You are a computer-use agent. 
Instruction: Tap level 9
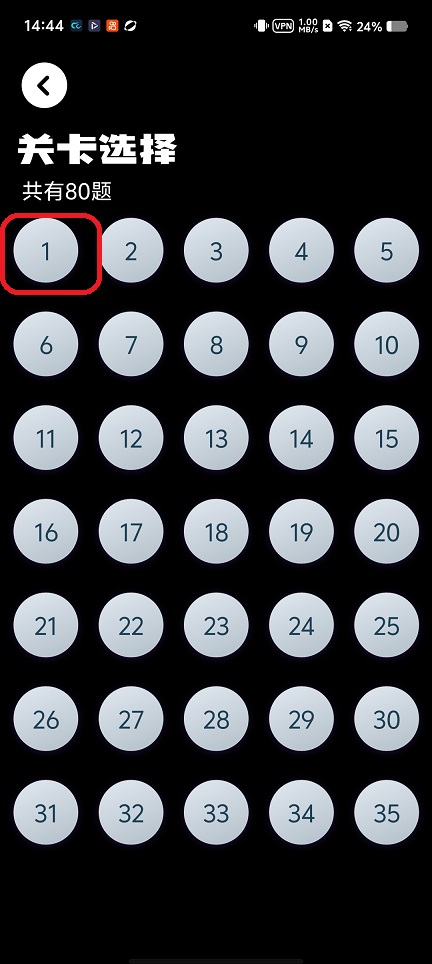coord(301,344)
